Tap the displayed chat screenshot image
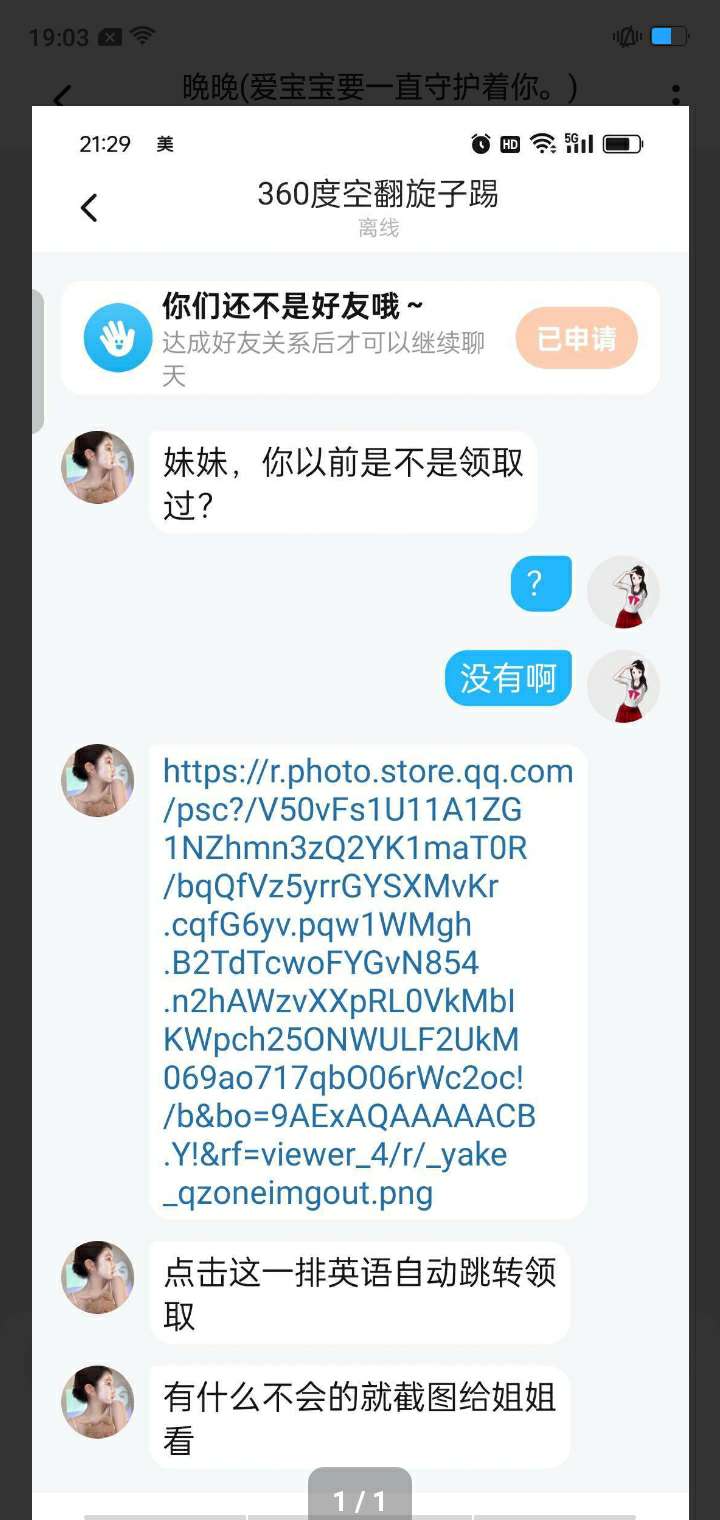Viewport: 720px width, 1520px height. (360, 800)
